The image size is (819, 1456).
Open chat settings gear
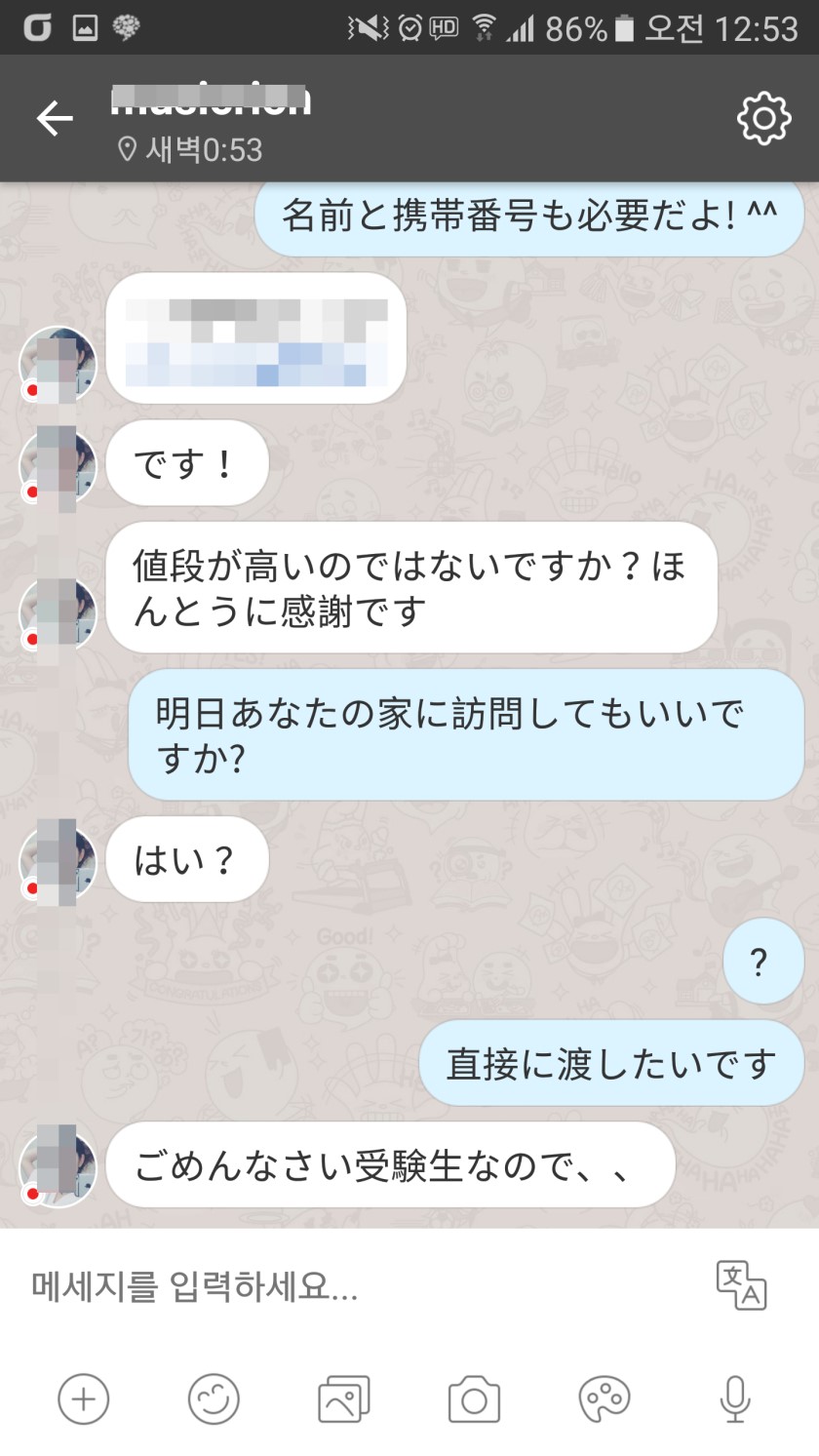point(763,119)
